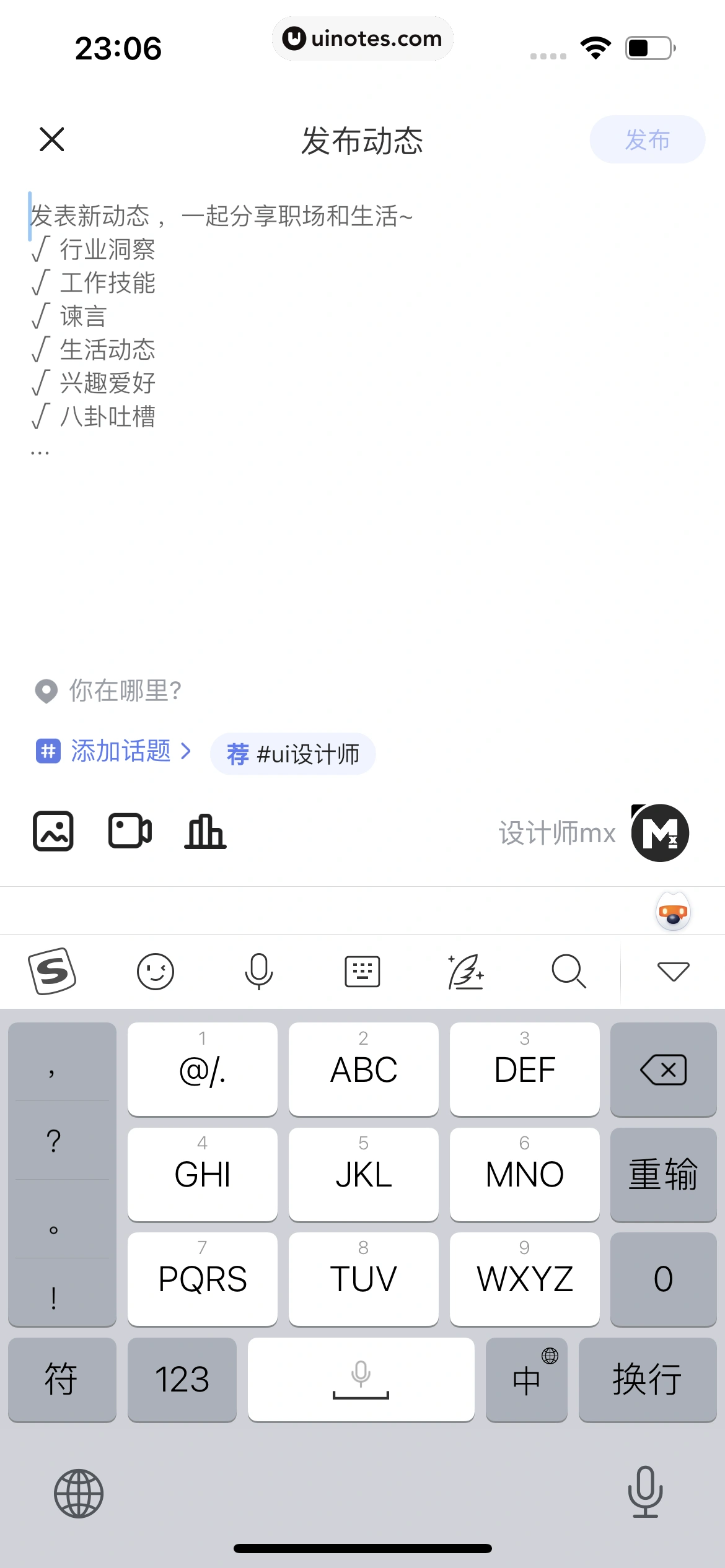The height and width of the screenshot is (1568, 725).
Task: Open keyboard search magnifier
Action: [x=569, y=971]
